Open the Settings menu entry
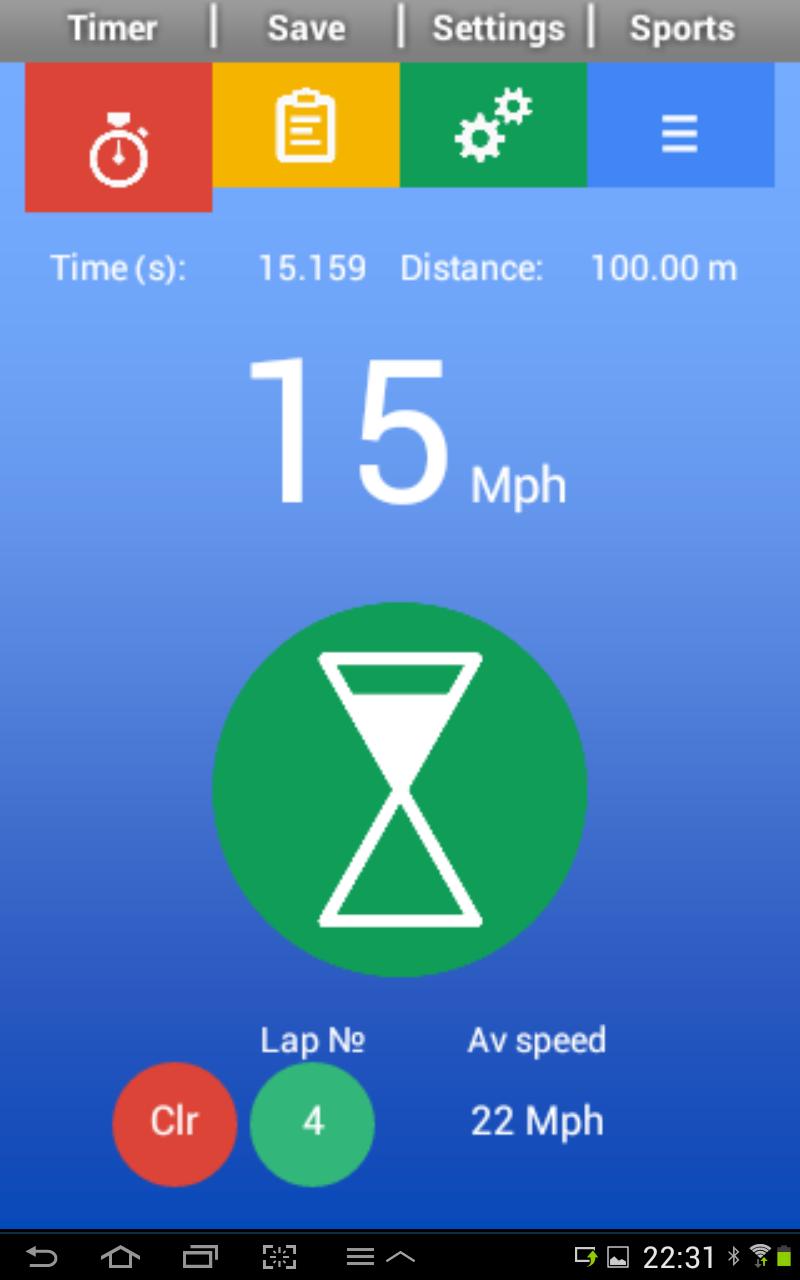 [x=499, y=28]
